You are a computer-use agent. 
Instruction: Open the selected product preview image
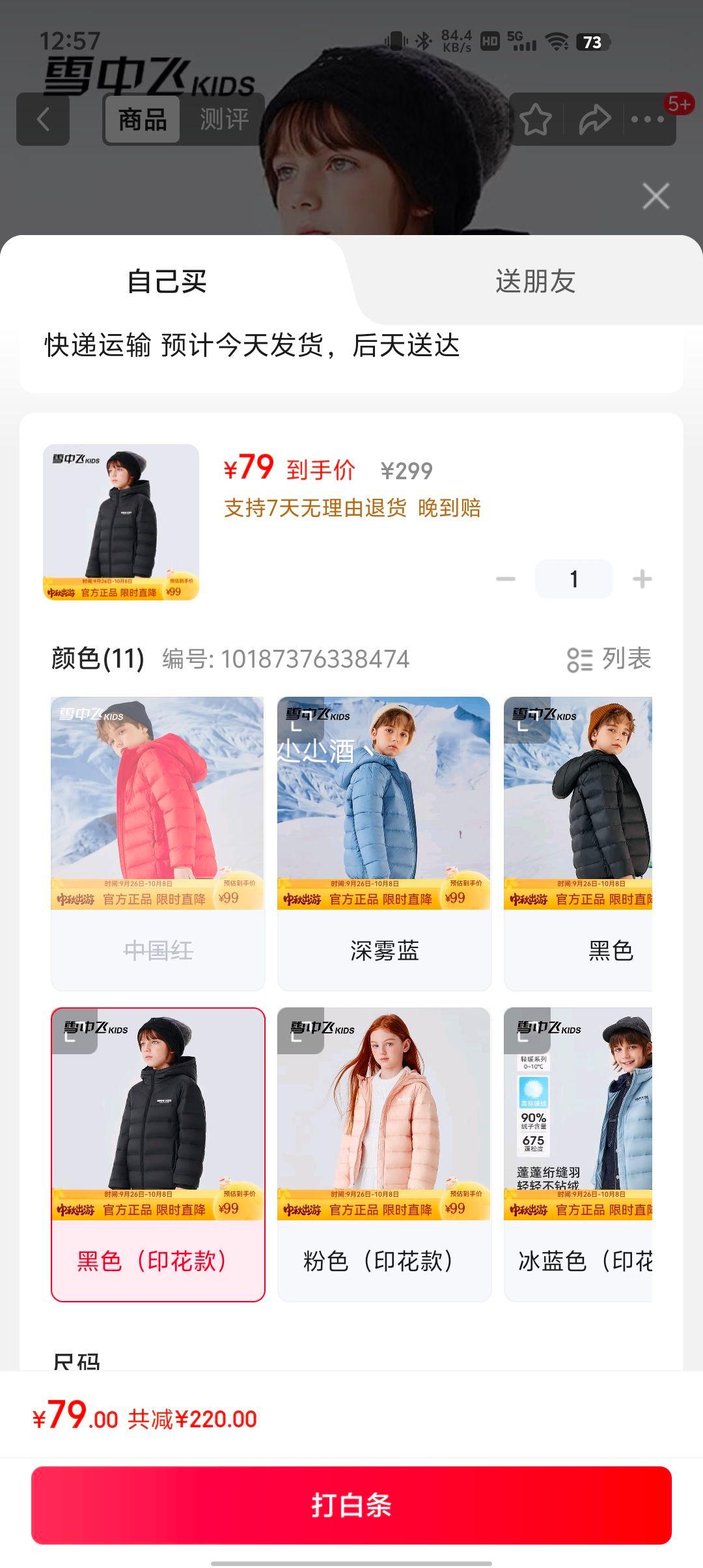pos(121,522)
